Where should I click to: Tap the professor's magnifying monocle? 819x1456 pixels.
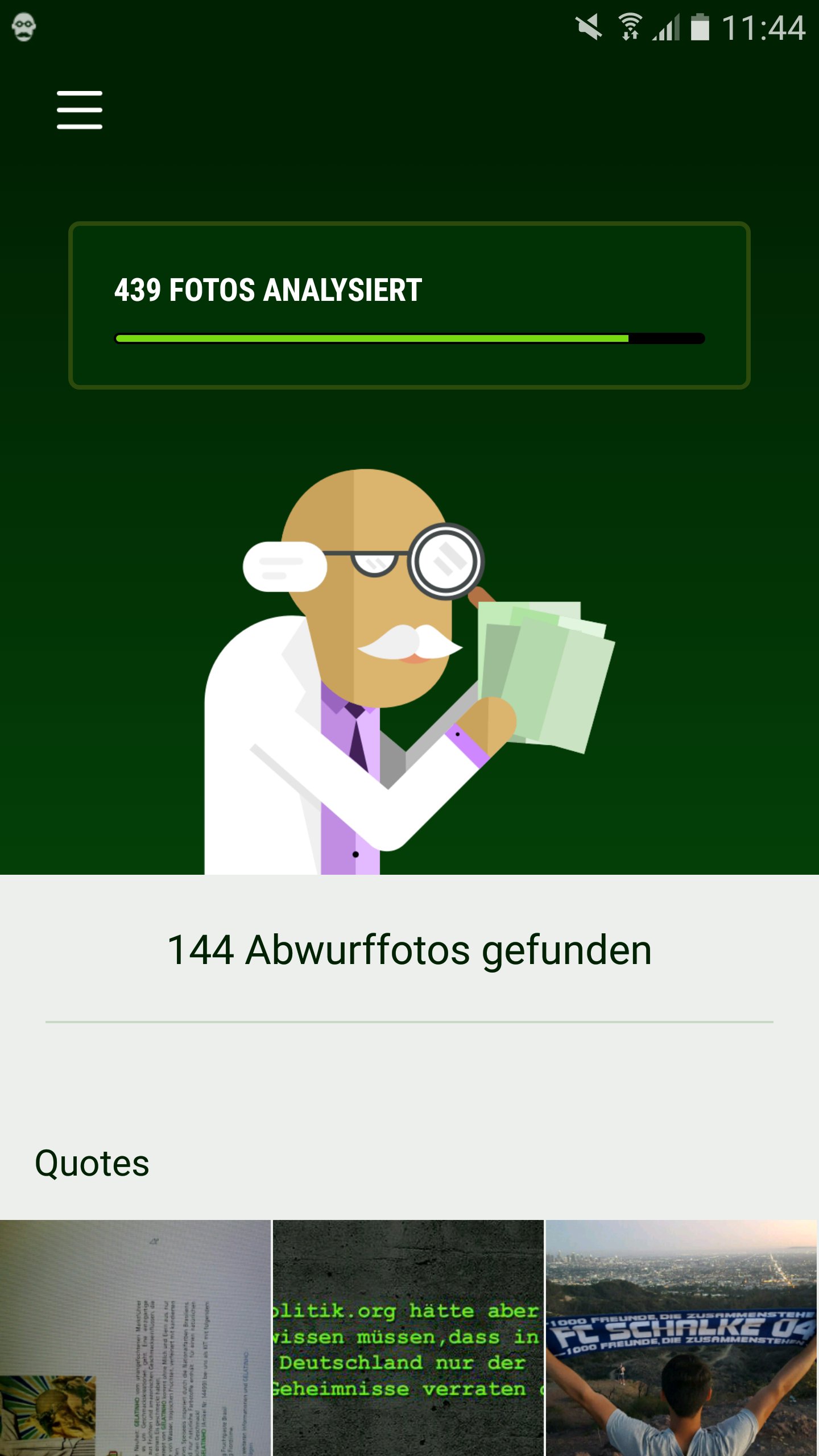(447, 563)
